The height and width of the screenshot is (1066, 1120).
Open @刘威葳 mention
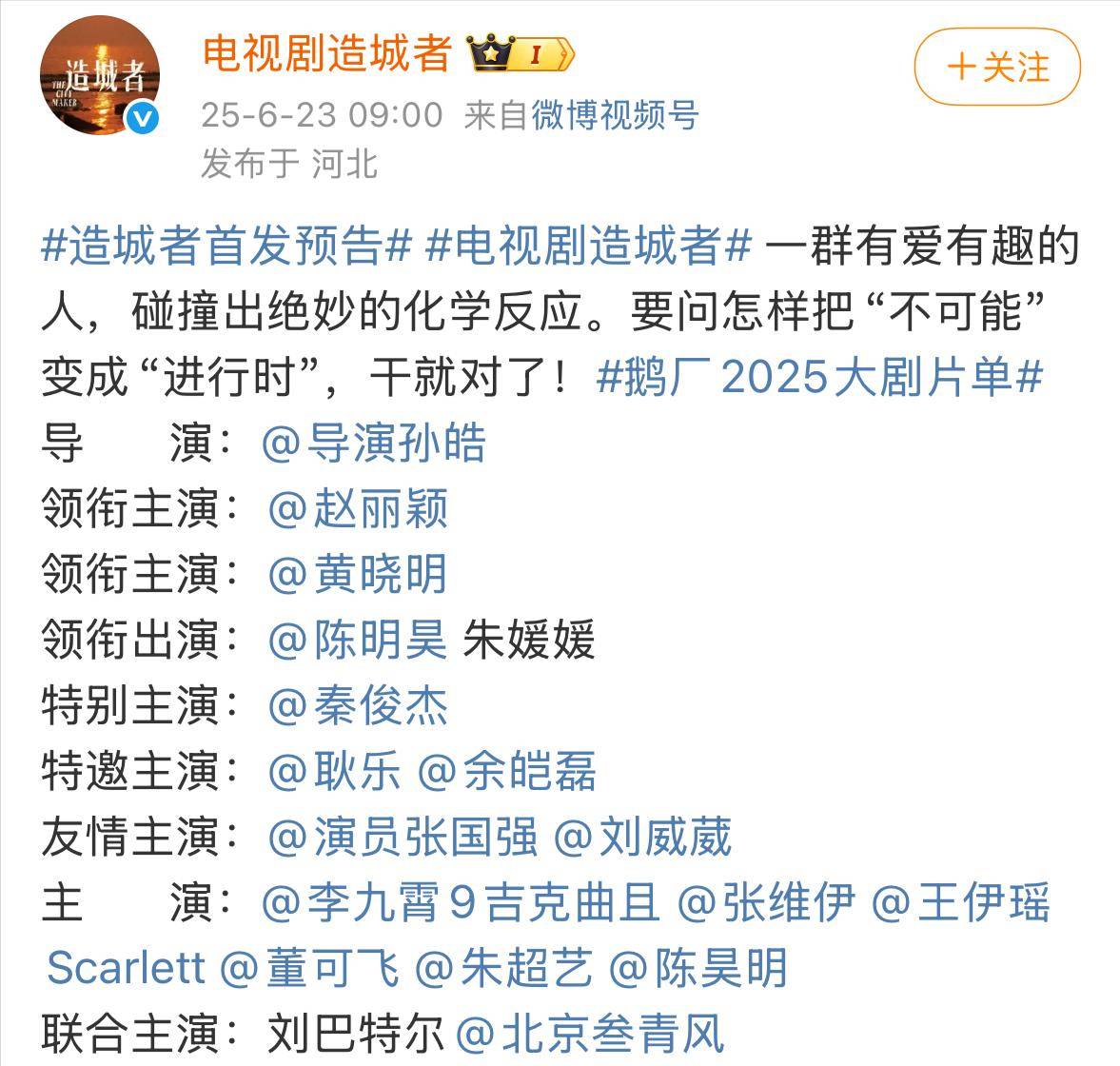(x=642, y=838)
